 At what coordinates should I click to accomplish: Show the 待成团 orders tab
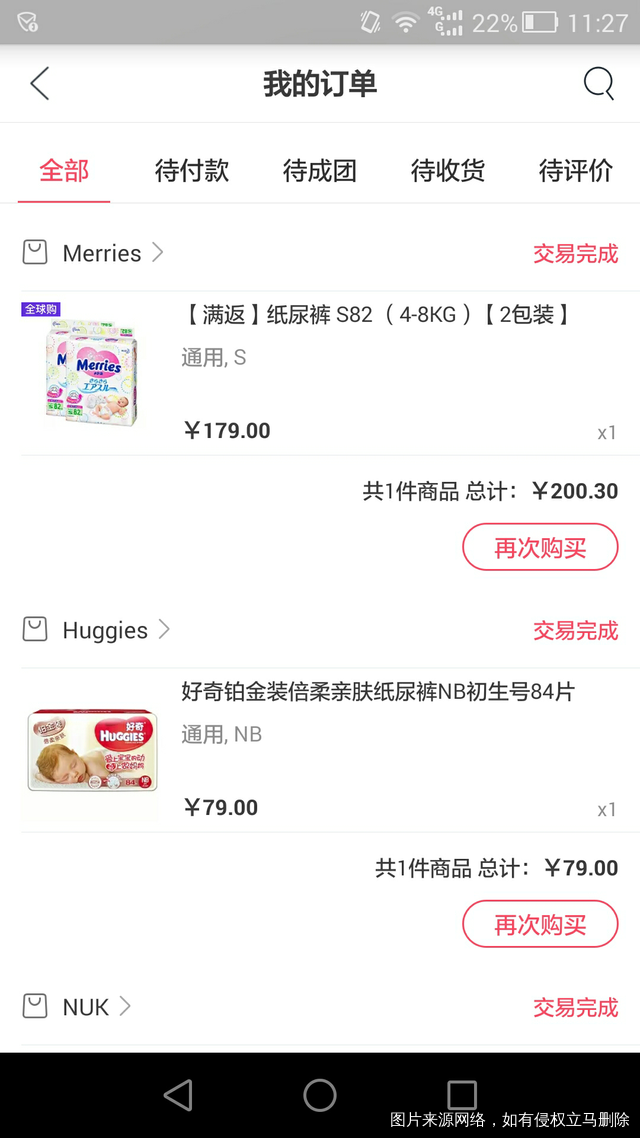click(320, 171)
